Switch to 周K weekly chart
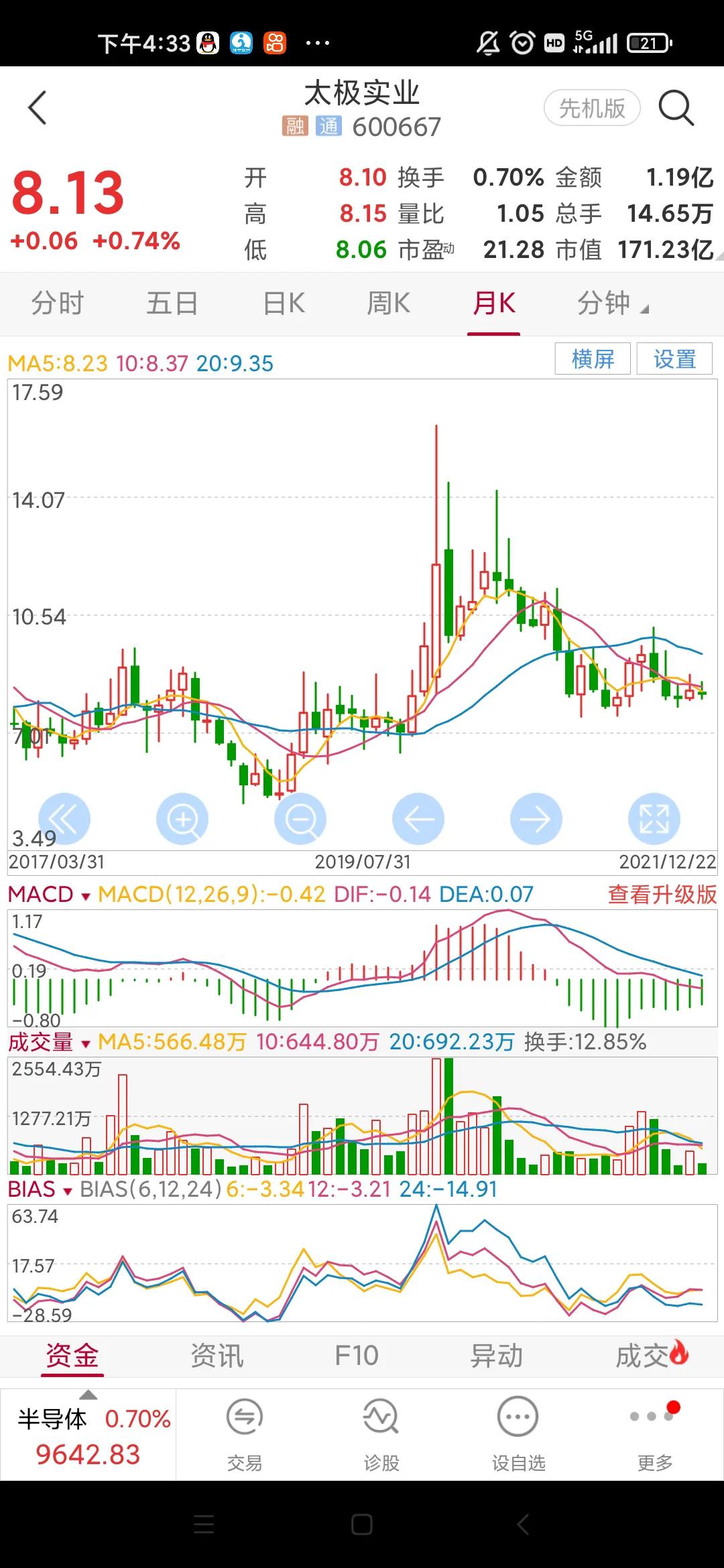The height and width of the screenshot is (1568, 724). pyautogui.click(x=388, y=304)
